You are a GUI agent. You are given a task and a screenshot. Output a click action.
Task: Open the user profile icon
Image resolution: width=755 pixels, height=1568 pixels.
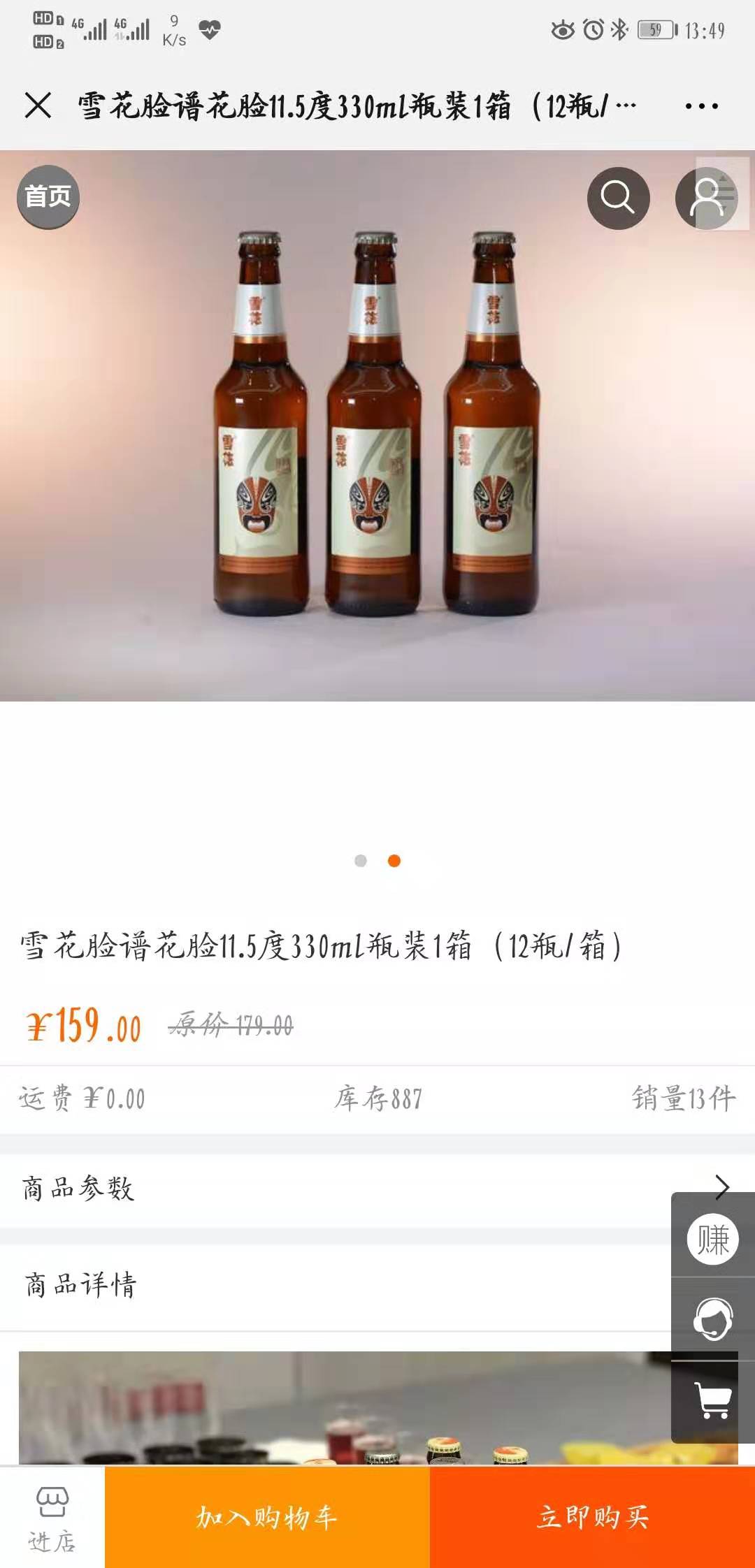[706, 198]
